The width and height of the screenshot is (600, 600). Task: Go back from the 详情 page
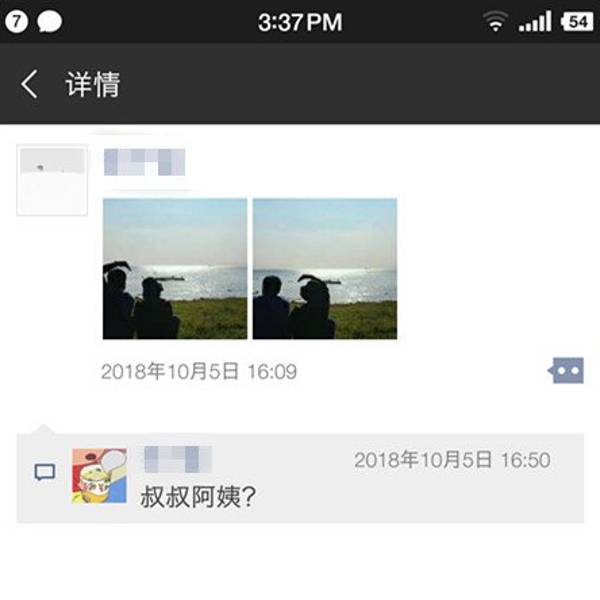point(30,85)
